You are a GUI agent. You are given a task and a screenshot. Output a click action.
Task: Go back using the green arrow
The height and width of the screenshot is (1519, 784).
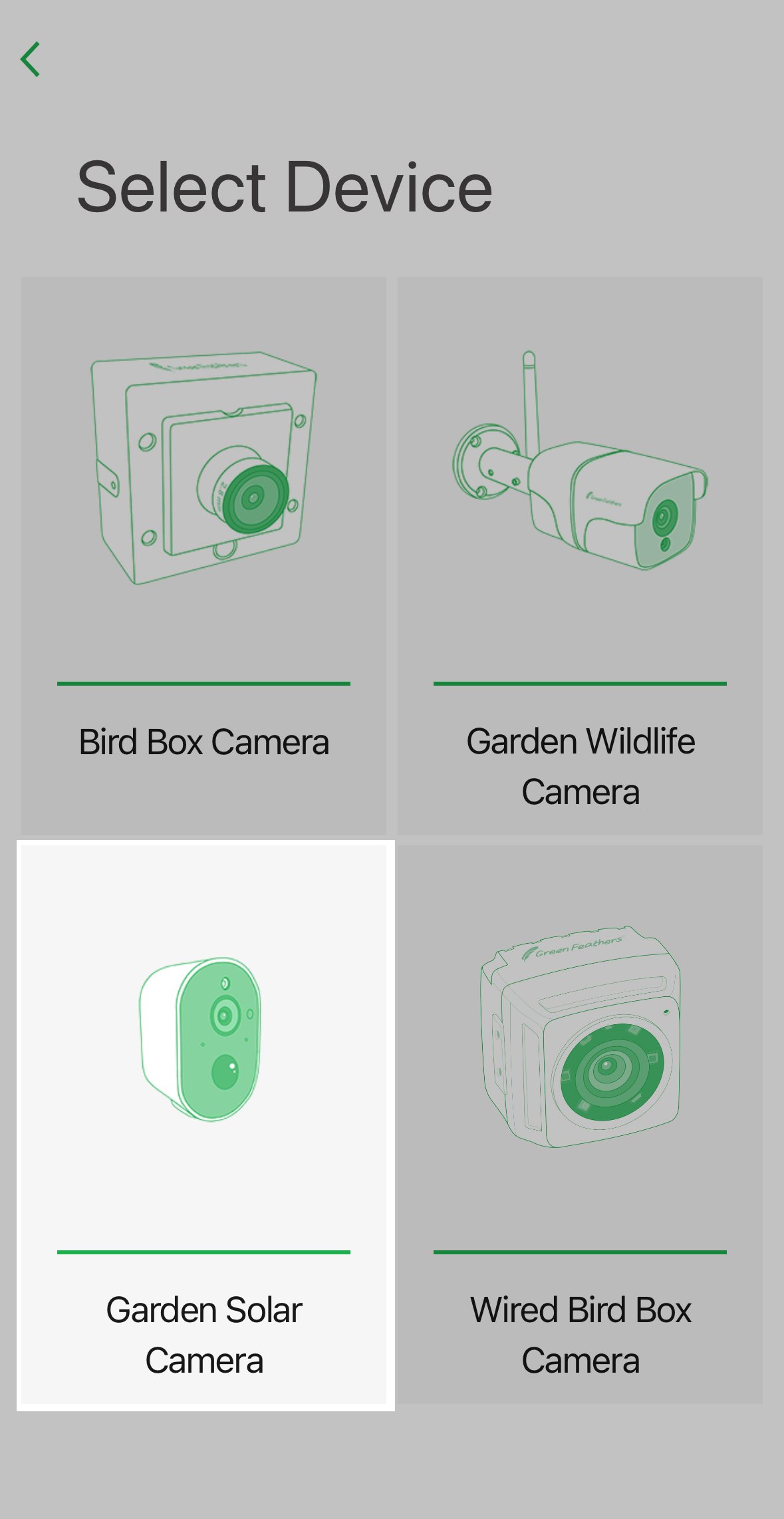point(31,60)
